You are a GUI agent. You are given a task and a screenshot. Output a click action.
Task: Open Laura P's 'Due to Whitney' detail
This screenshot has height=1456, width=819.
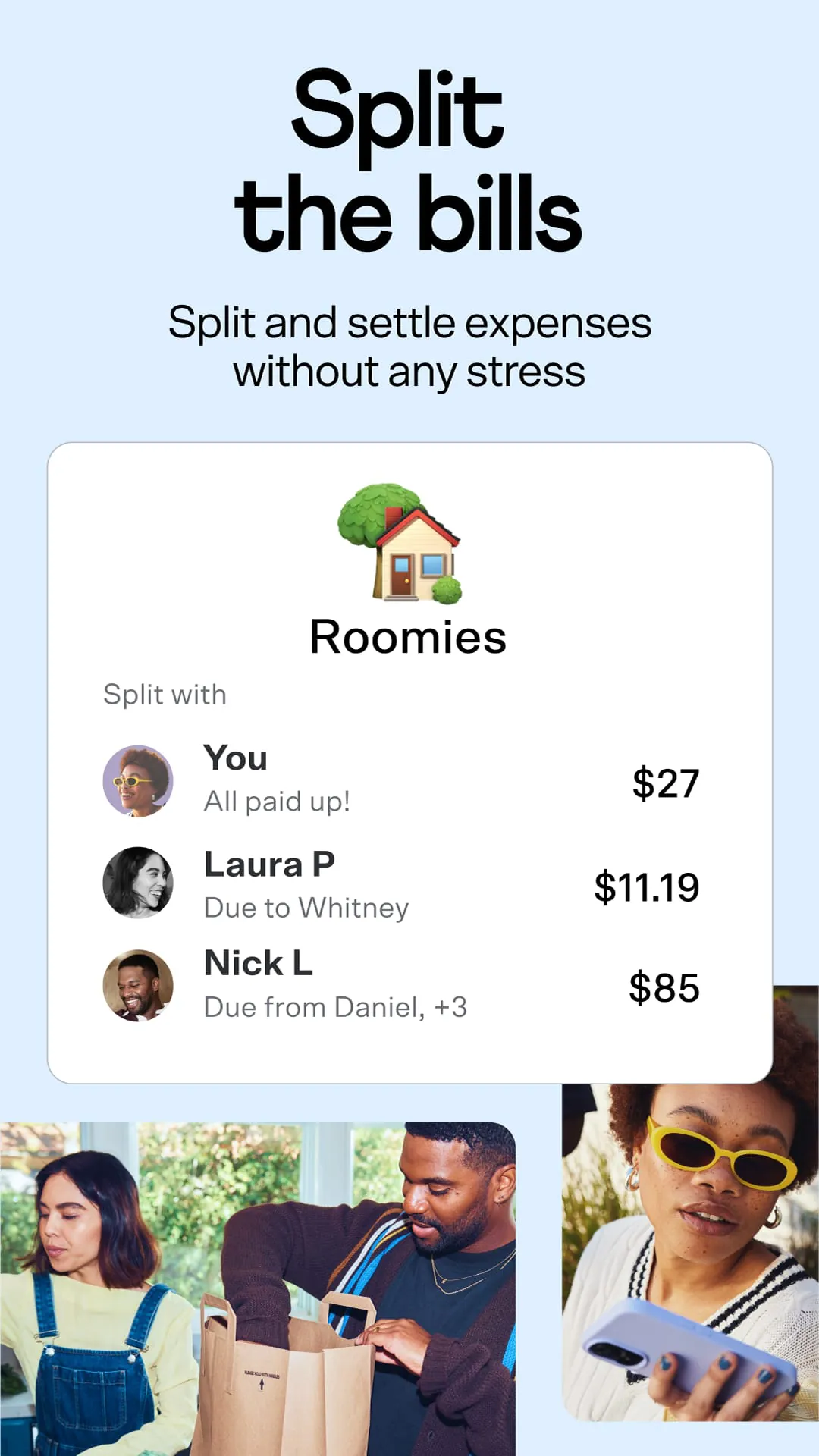tap(306, 907)
